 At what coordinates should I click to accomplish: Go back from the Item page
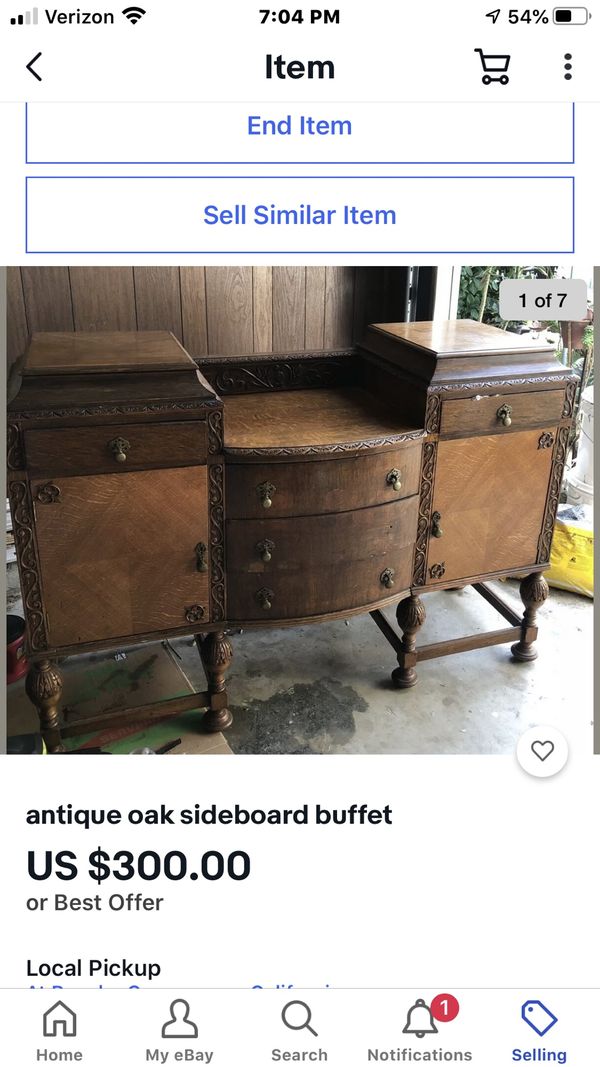pyautogui.click(x=34, y=67)
